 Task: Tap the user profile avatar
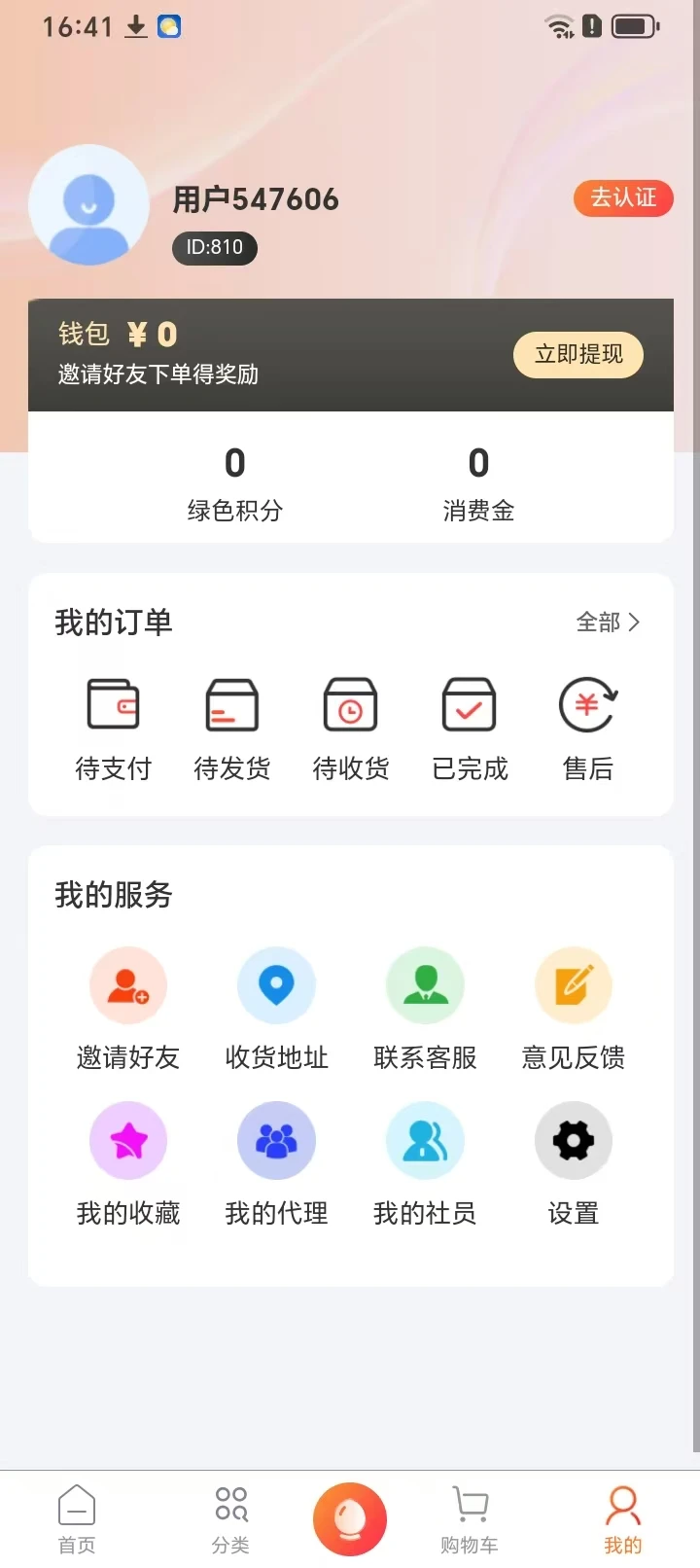coord(88,206)
